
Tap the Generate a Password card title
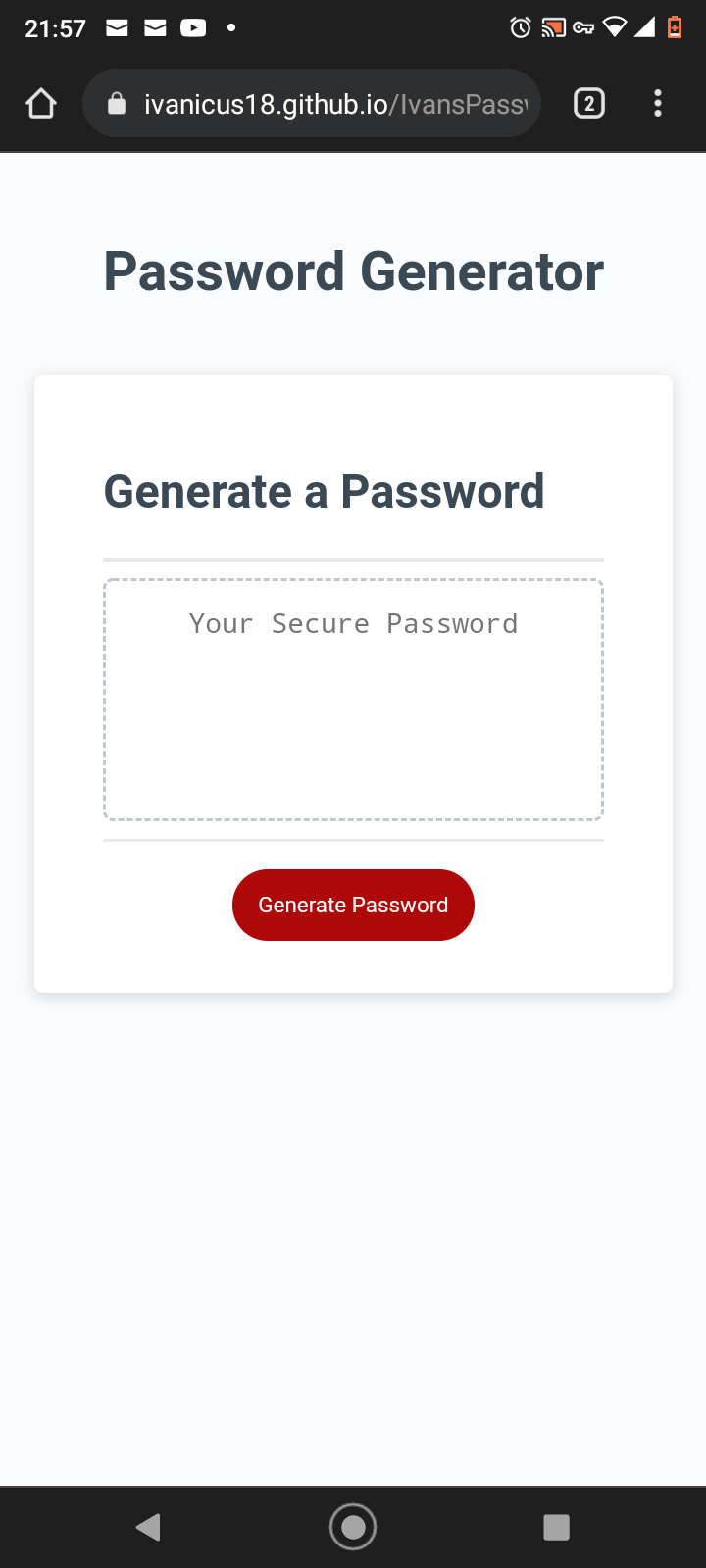click(325, 491)
